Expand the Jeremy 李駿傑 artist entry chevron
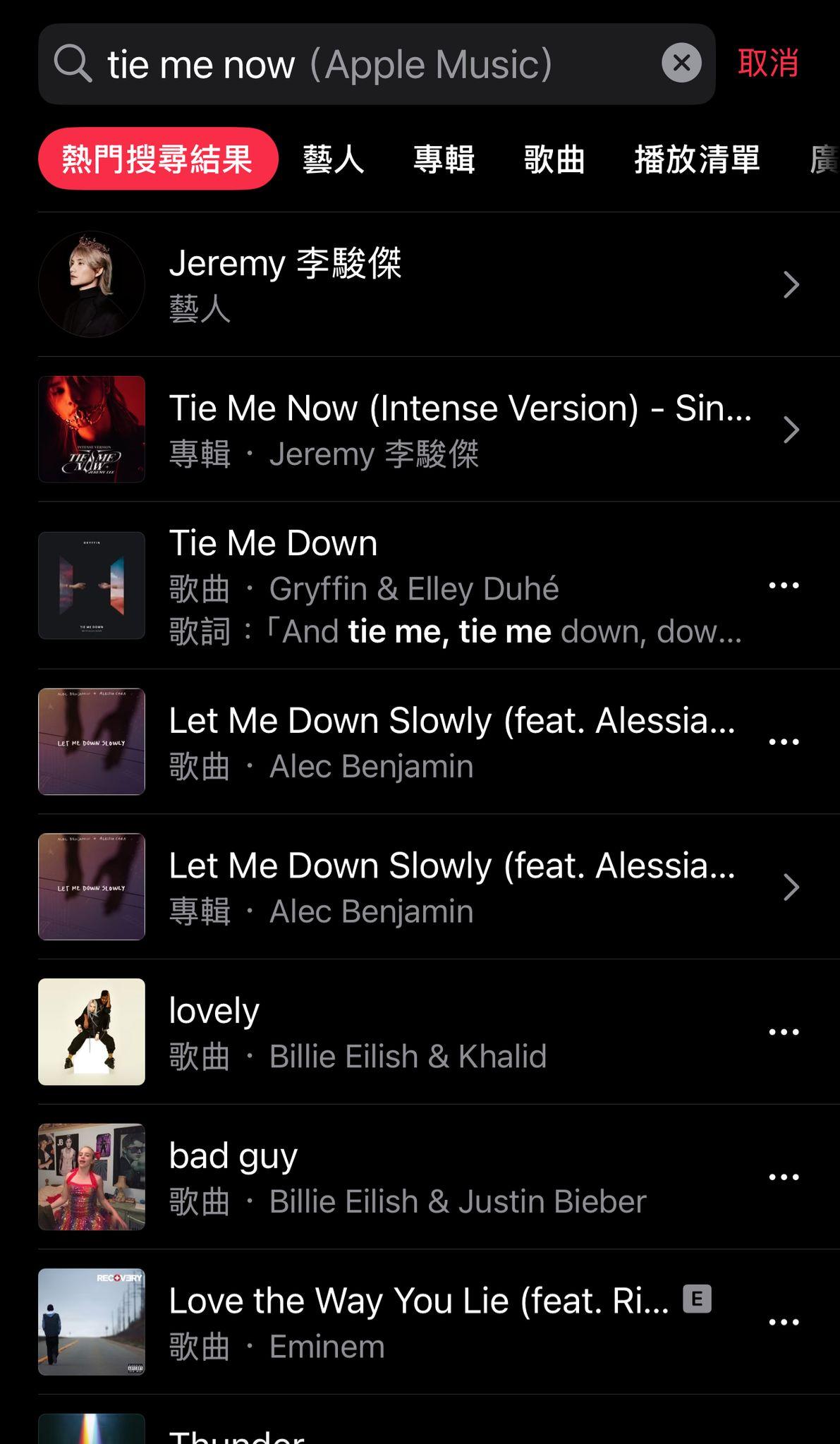The width and height of the screenshot is (840, 1444). pos(790,284)
